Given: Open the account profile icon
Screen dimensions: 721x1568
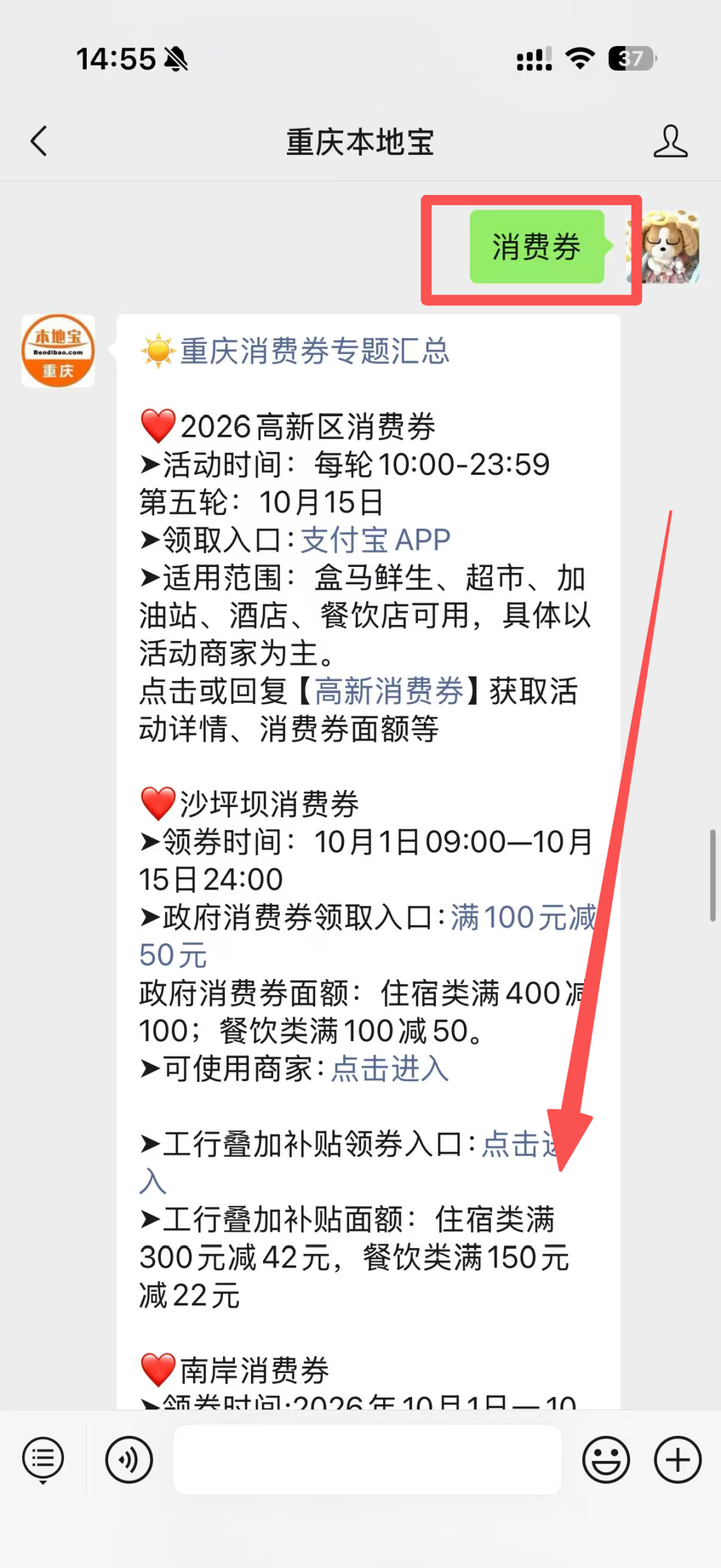Looking at the screenshot, I should (x=670, y=142).
